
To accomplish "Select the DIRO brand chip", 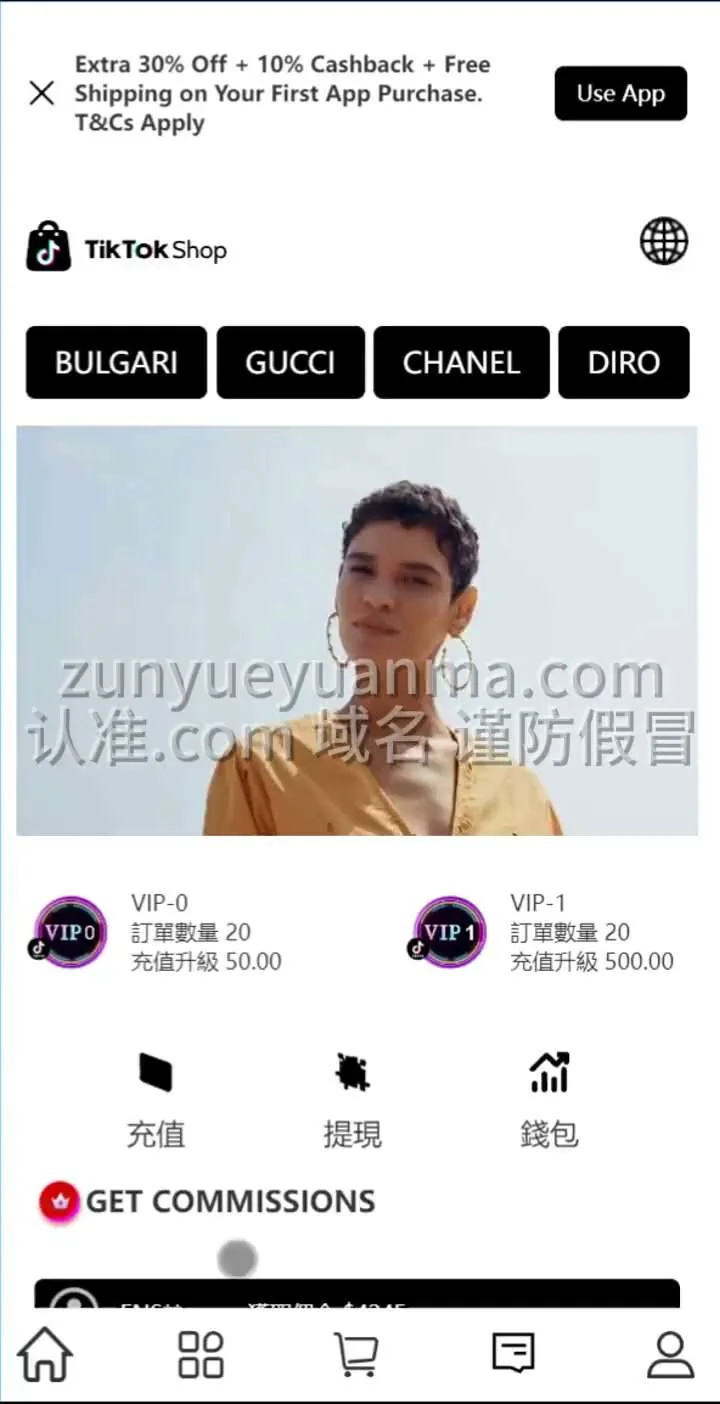I will click(623, 362).
